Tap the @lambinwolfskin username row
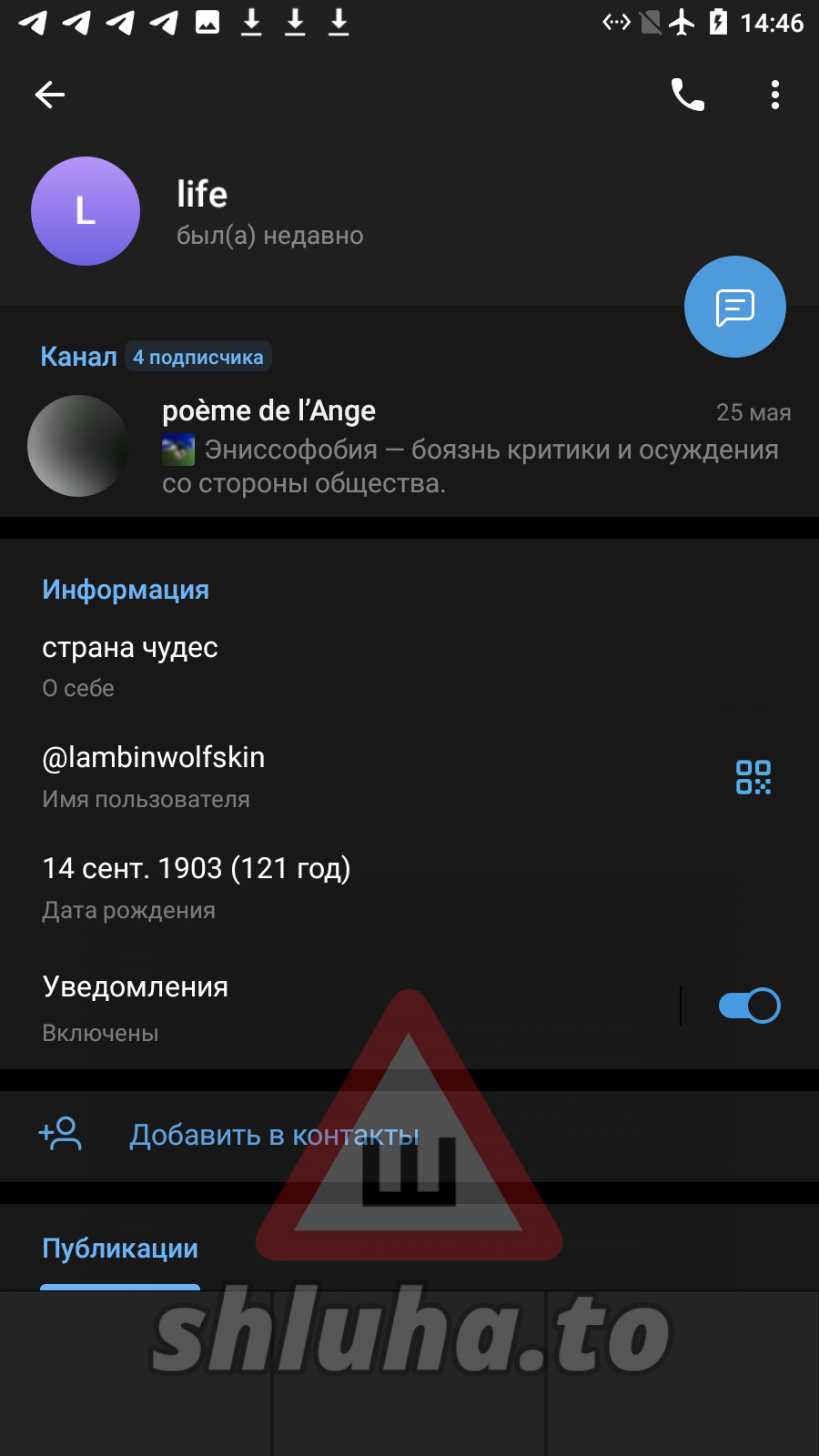The image size is (819, 1456). click(x=273, y=776)
